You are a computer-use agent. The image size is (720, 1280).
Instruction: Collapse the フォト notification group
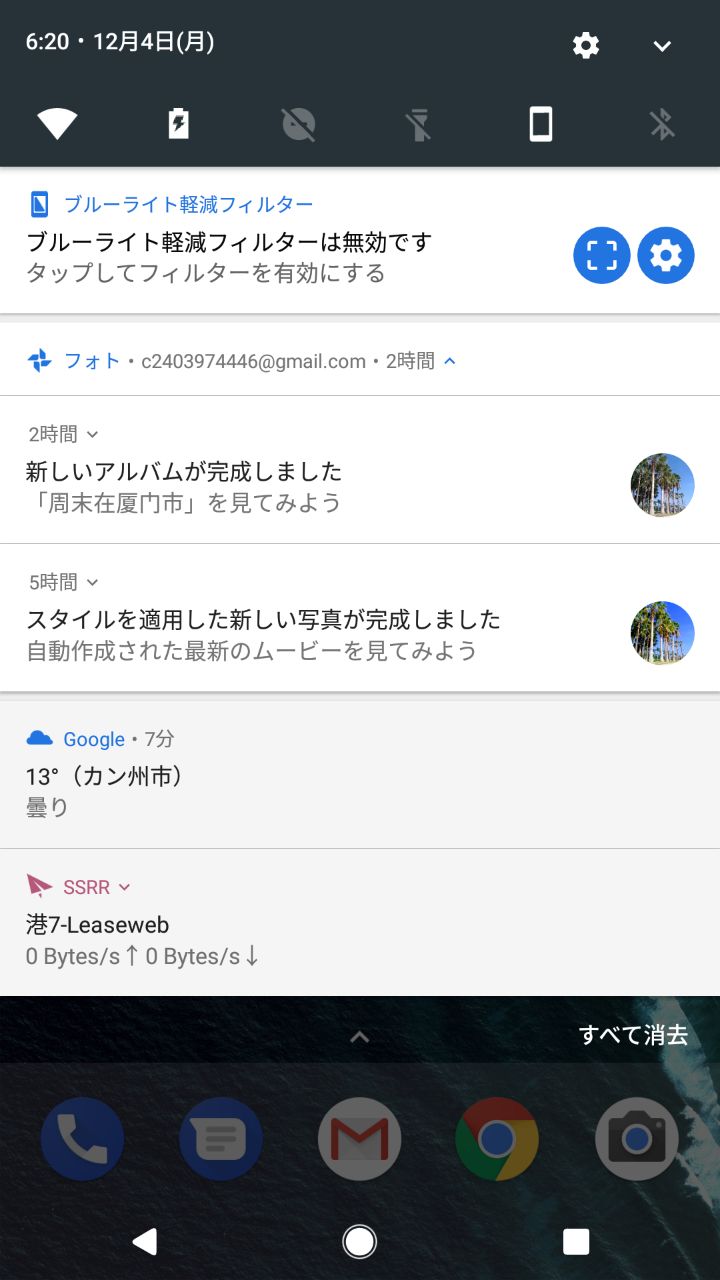[x=450, y=361]
